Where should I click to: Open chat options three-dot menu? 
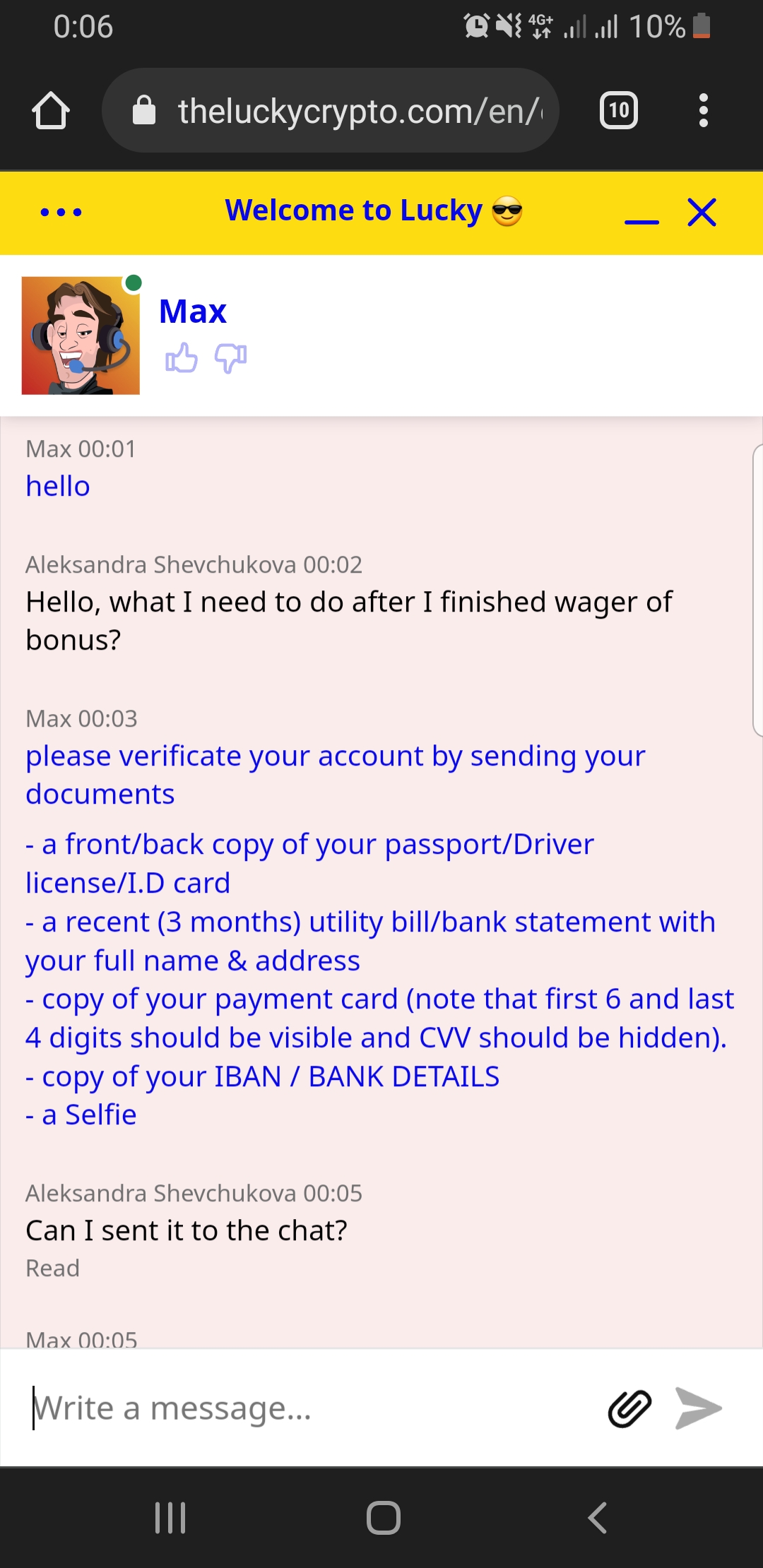point(61,212)
